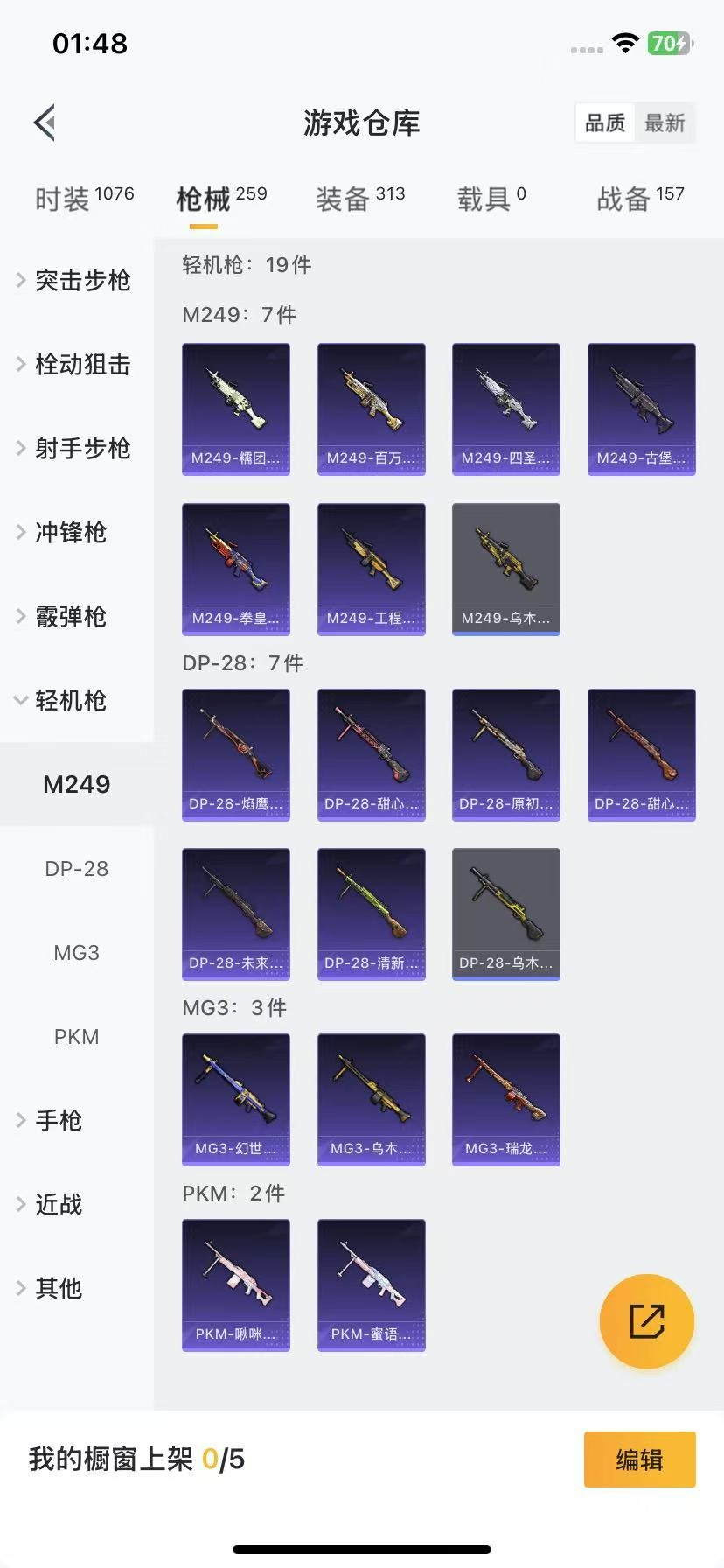
Task: Open the 载具 tab
Action: click(491, 199)
